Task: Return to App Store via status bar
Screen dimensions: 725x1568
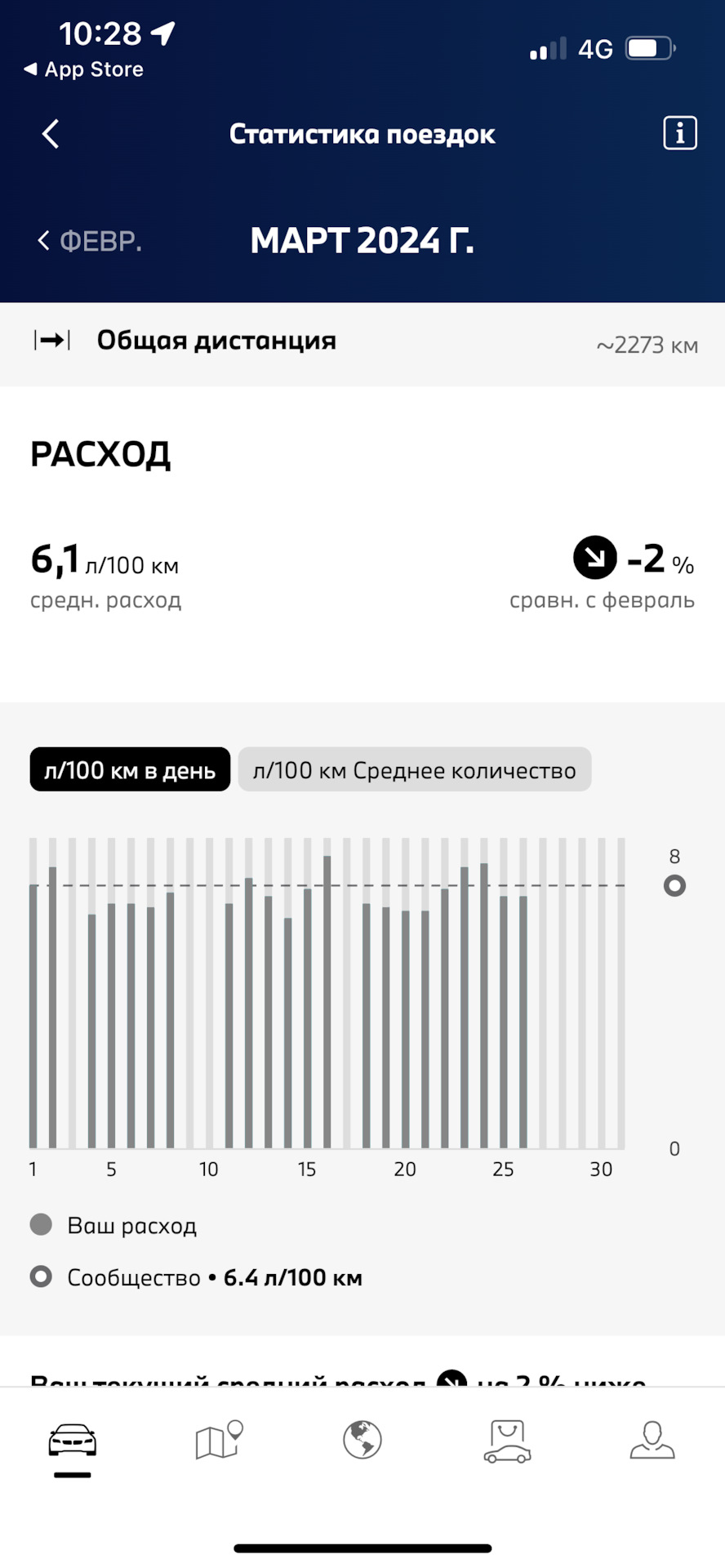Action: 84,70
